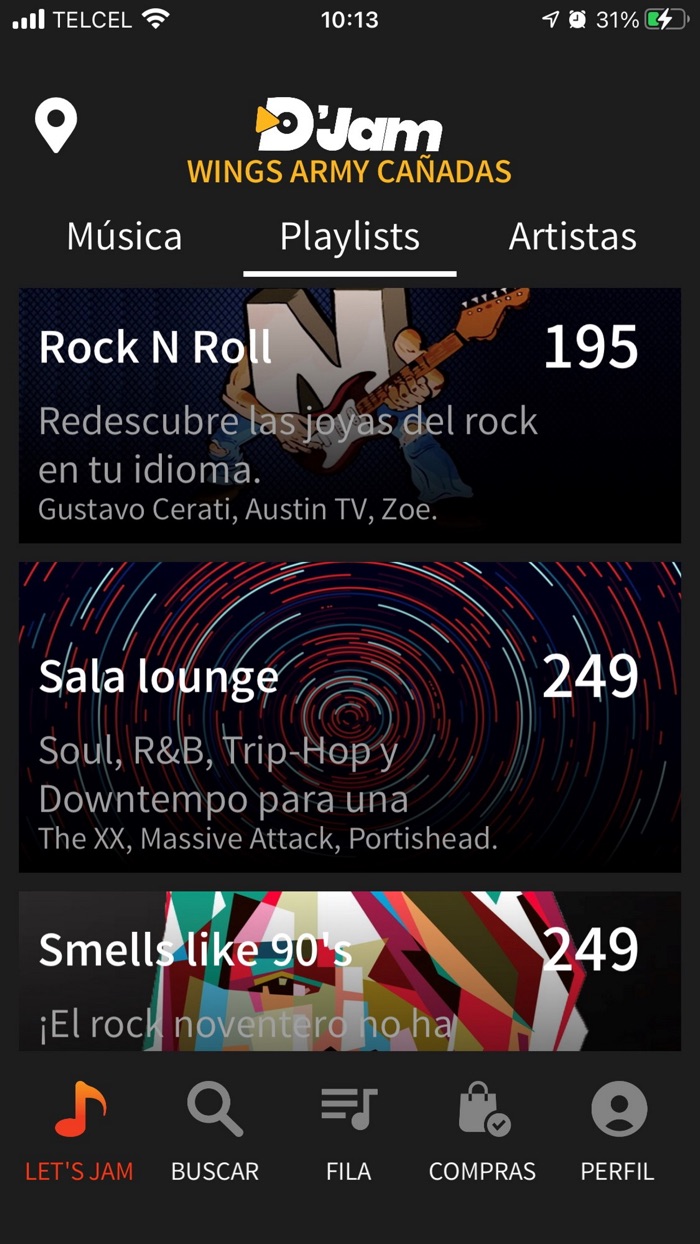Open the Buscar search tab
The height and width of the screenshot is (1244, 700).
pyautogui.click(x=215, y=1133)
